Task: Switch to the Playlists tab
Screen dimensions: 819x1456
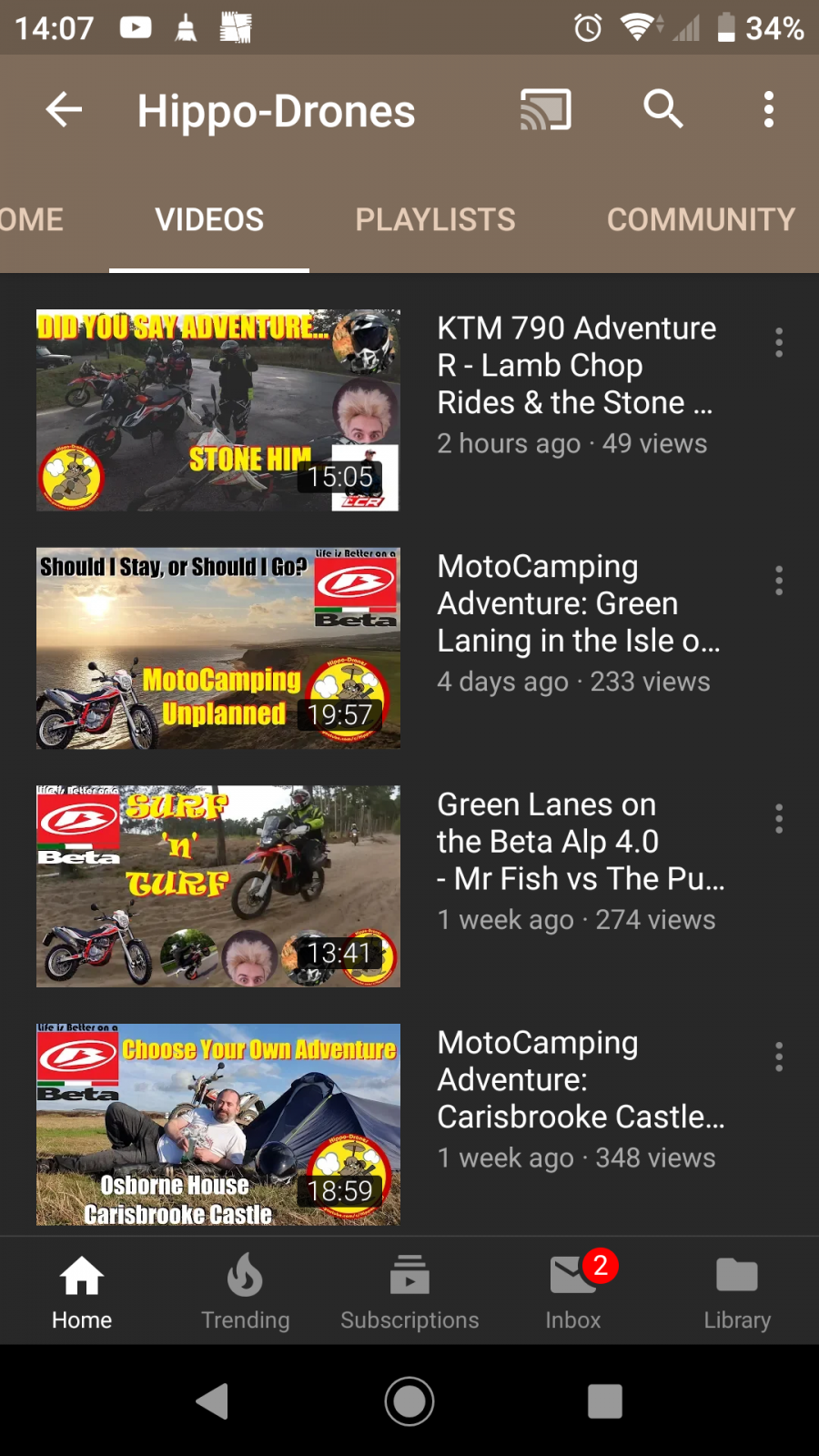Action: tap(435, 219)
